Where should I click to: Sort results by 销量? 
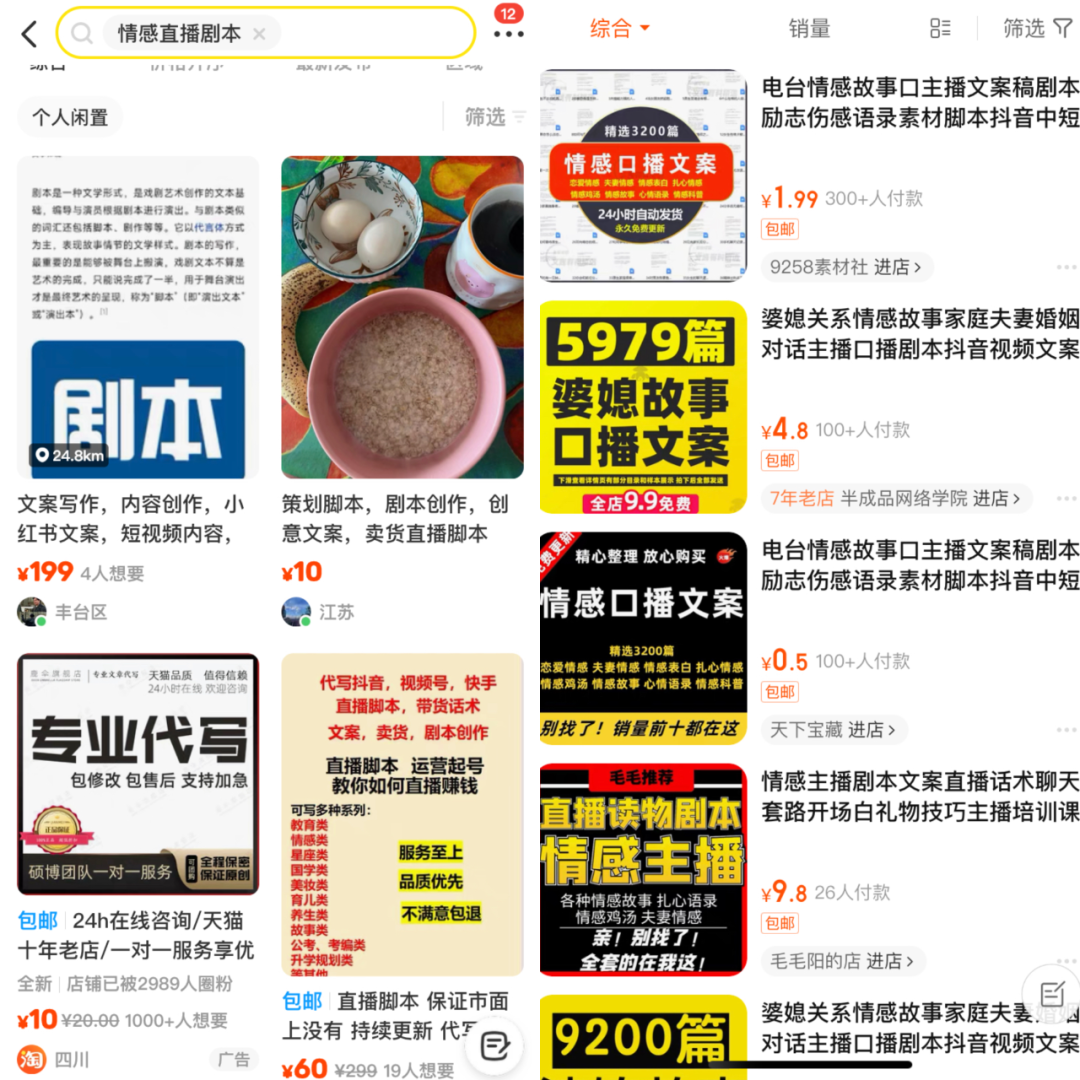click(x=809, y=29)
